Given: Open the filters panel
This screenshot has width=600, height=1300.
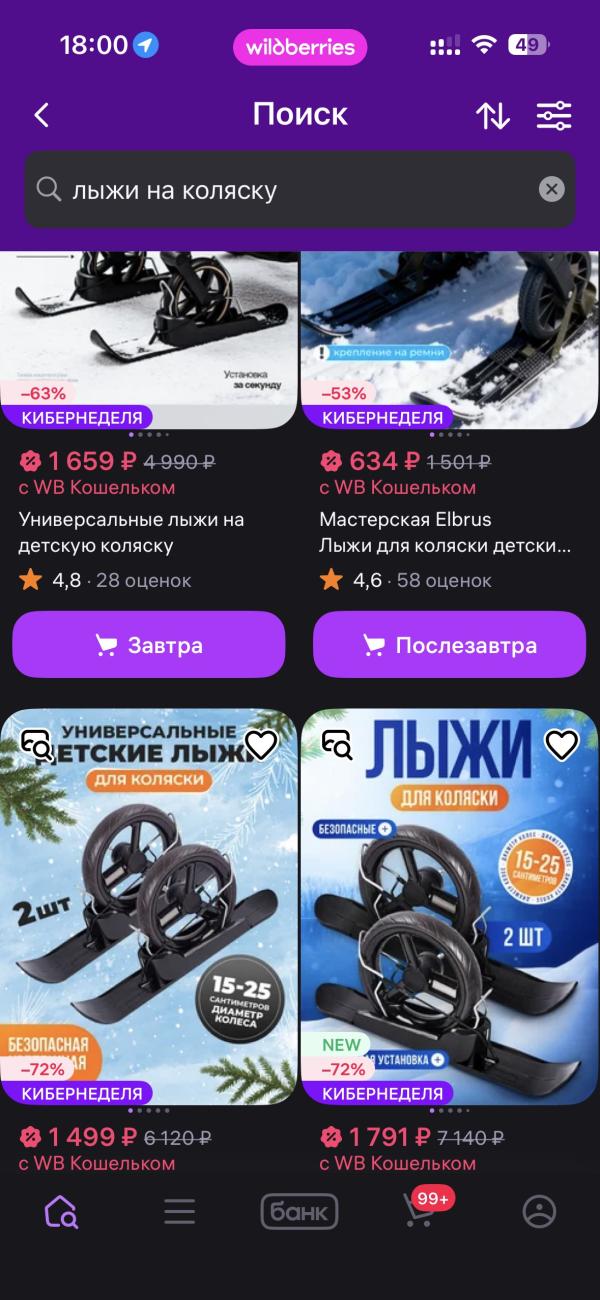Looking at the screenshot, I should [x=553, y=115].
